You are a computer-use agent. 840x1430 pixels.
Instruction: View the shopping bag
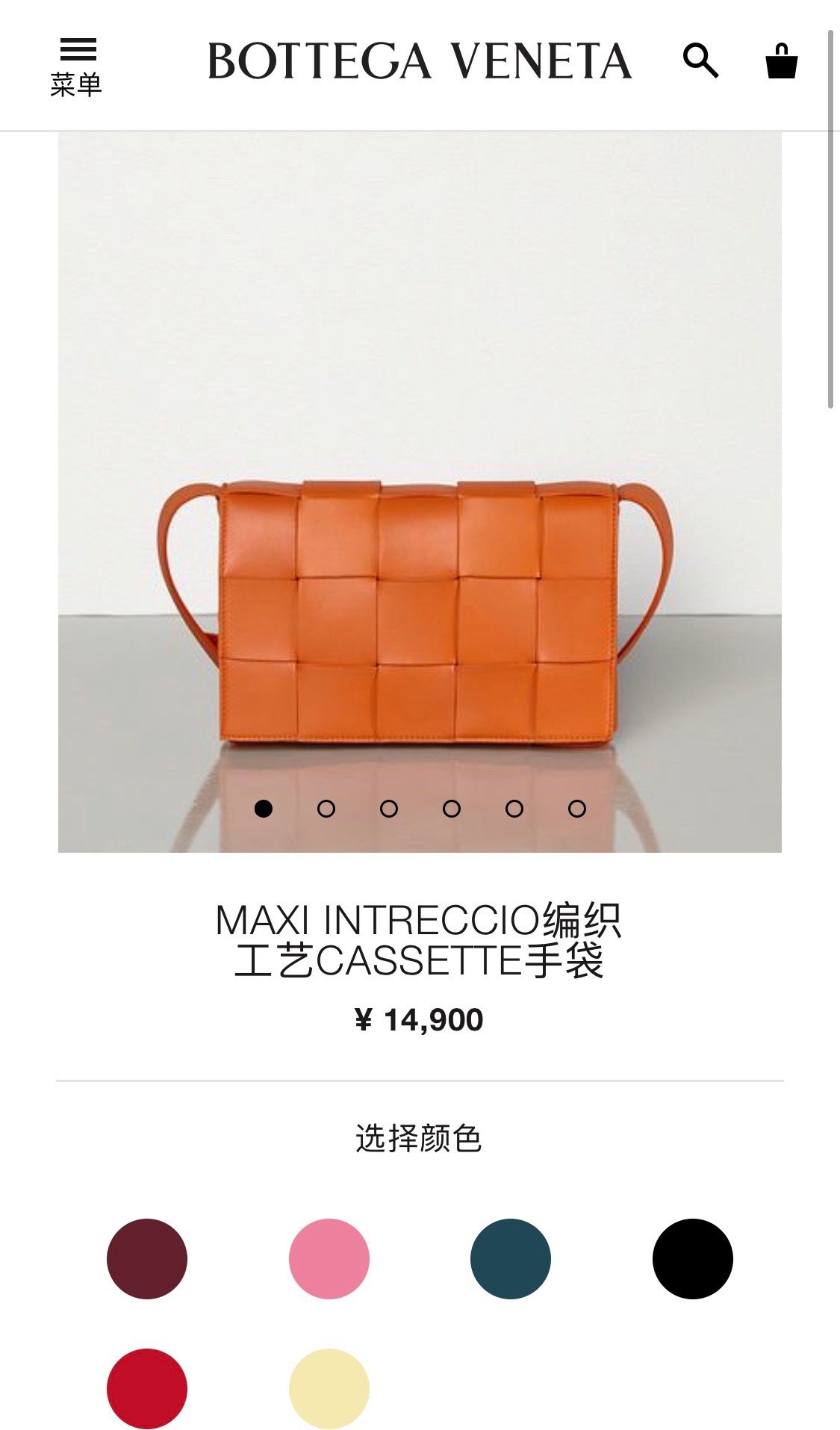(x=781, y=60)
